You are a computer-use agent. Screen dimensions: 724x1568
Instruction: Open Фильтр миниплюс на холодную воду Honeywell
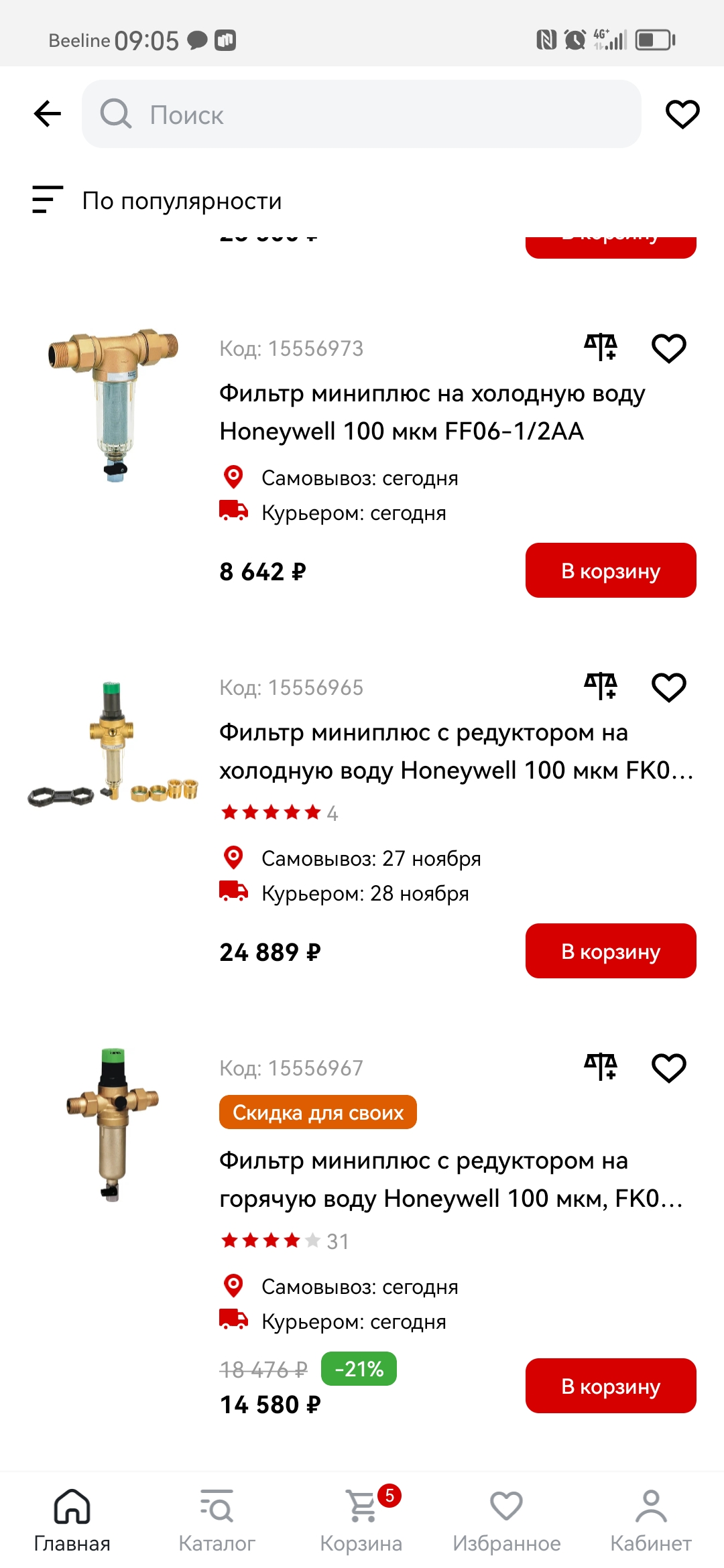click(x=432, y=412)
